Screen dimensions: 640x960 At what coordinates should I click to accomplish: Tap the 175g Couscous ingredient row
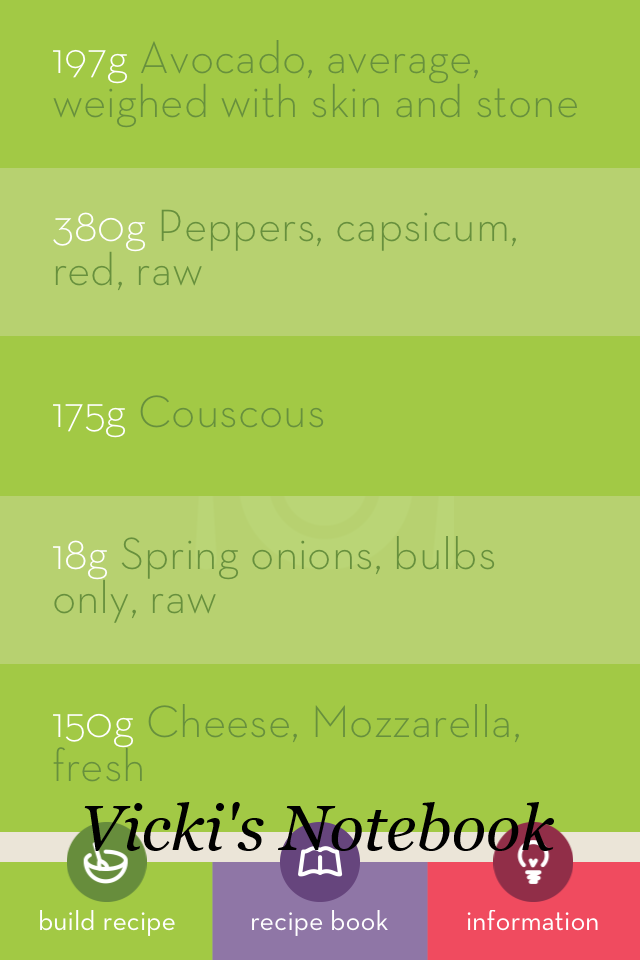[x=320, y=415]
